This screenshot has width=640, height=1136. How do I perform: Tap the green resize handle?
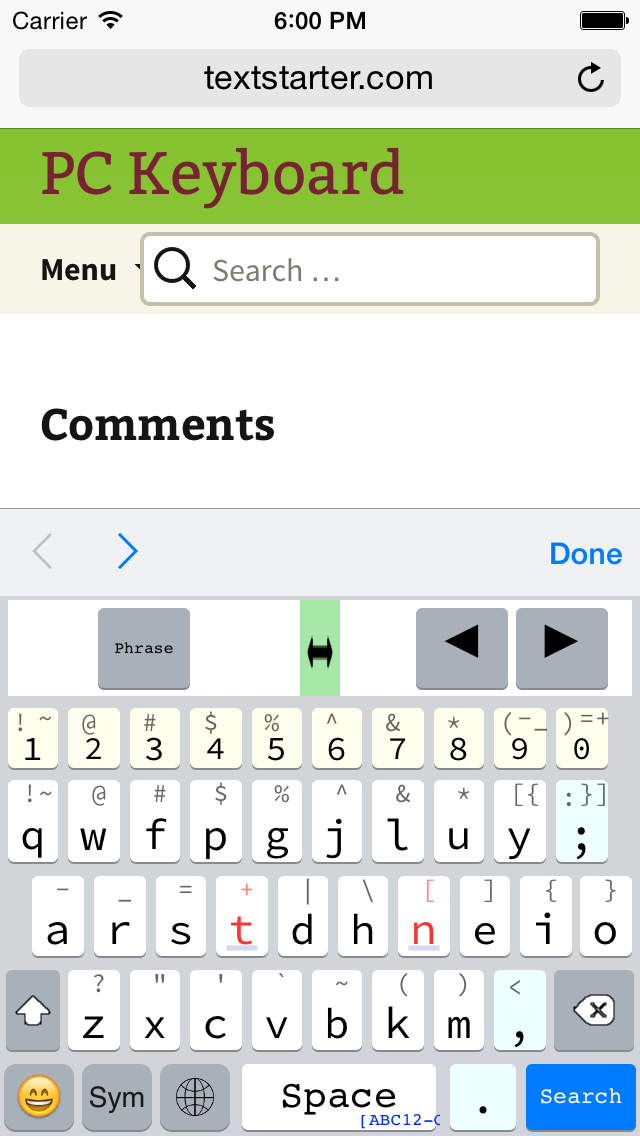(320, 648)
